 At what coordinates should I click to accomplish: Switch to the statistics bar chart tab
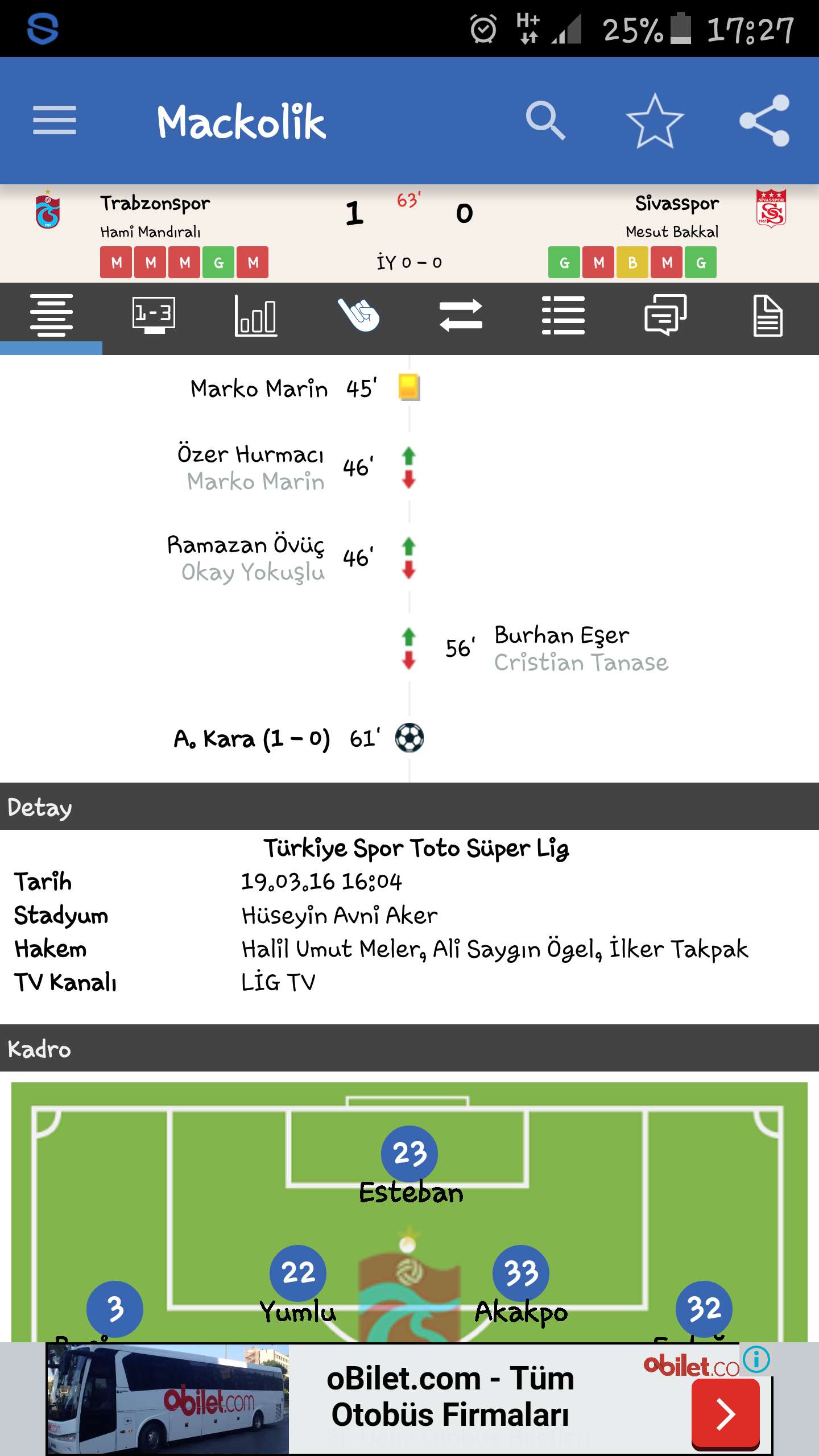click(256, 315)
